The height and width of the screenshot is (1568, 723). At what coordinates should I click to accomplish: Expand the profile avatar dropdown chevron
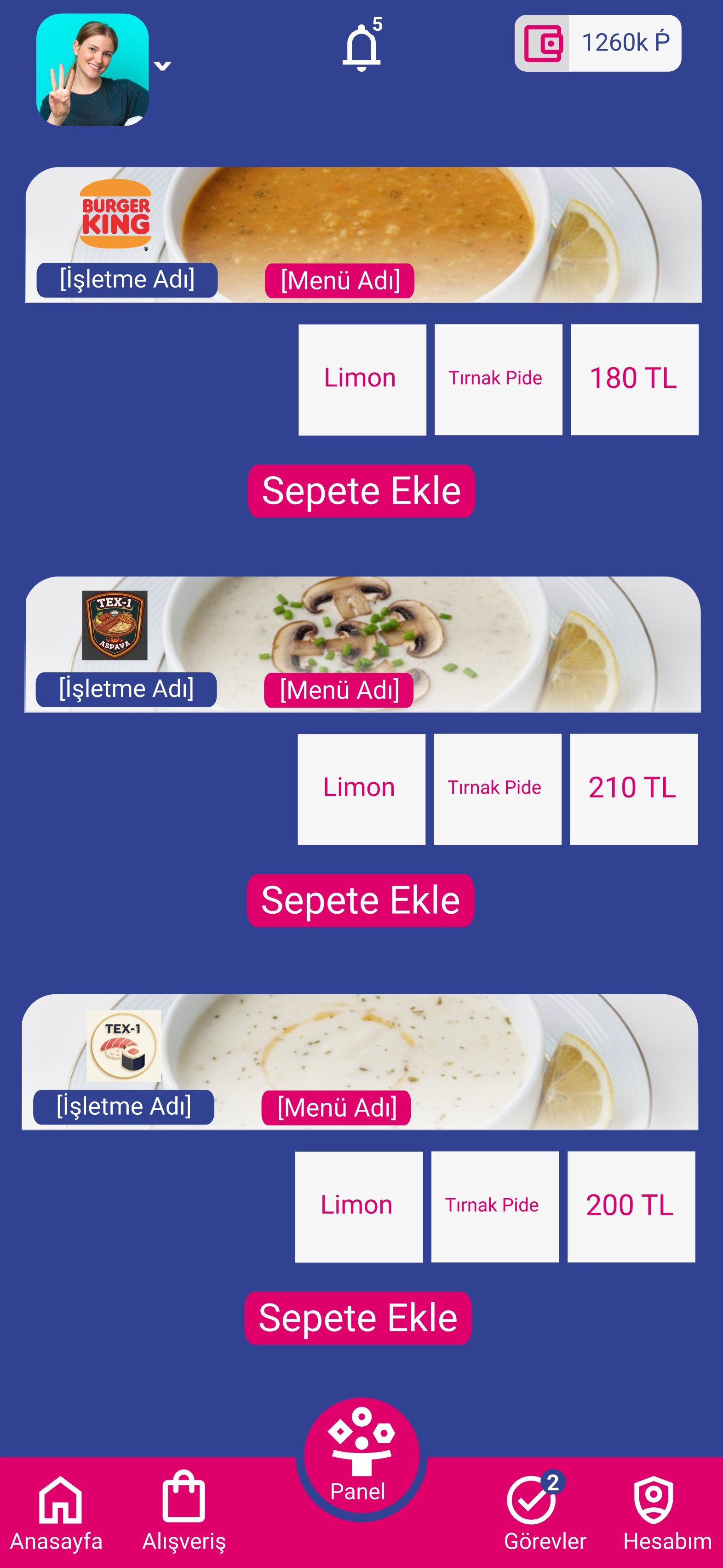coord(161,66)
